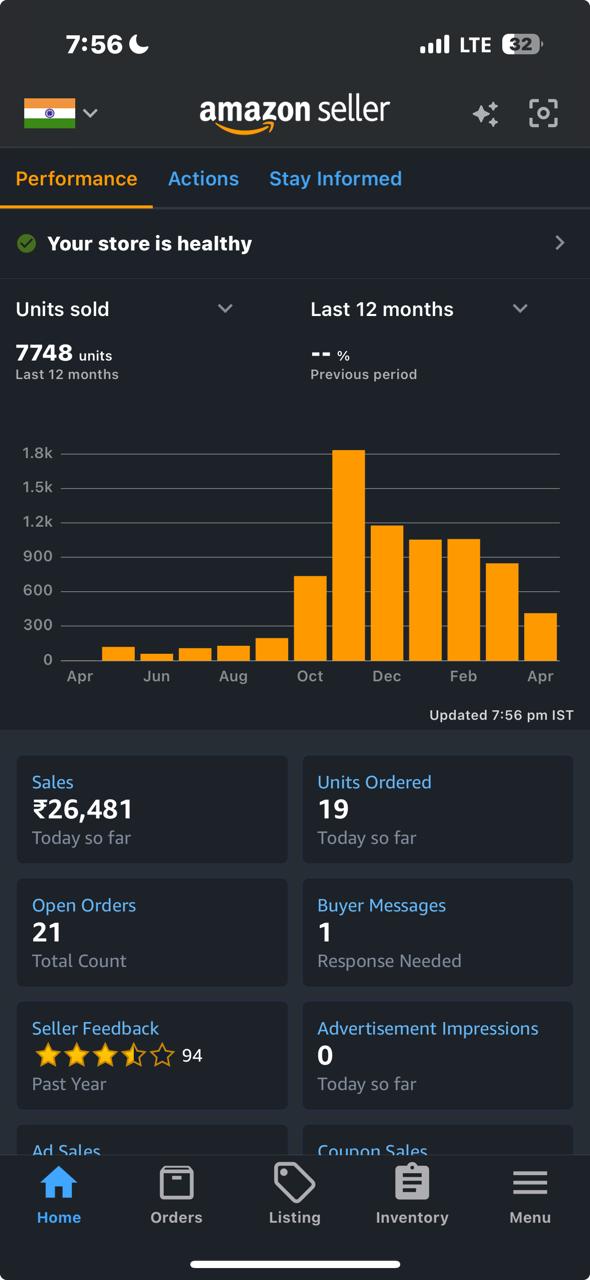This screenshot has width=590, height=1280.
Task: Switch to the Stay Informed tab
Action: click(x=335, y=179)
